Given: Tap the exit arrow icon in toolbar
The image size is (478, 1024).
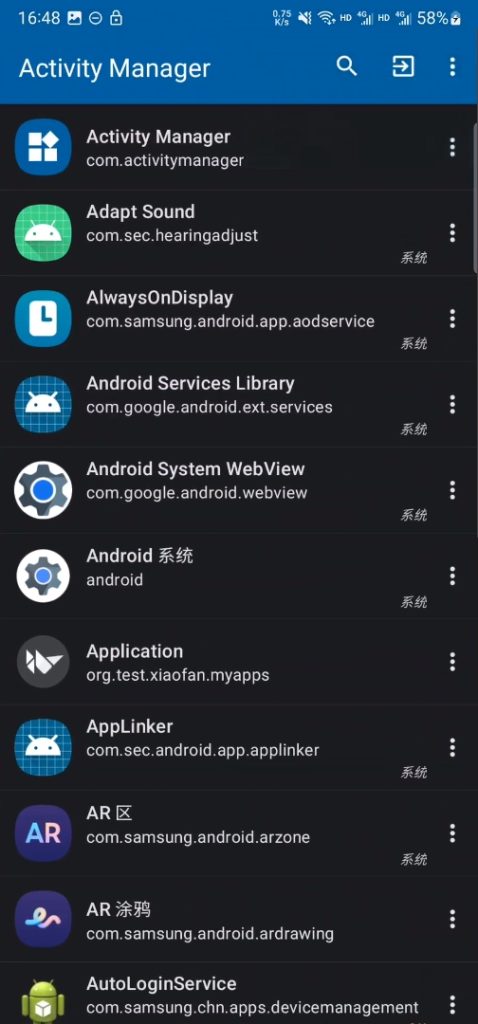Looking at the screenshot, I should [403, 67].
